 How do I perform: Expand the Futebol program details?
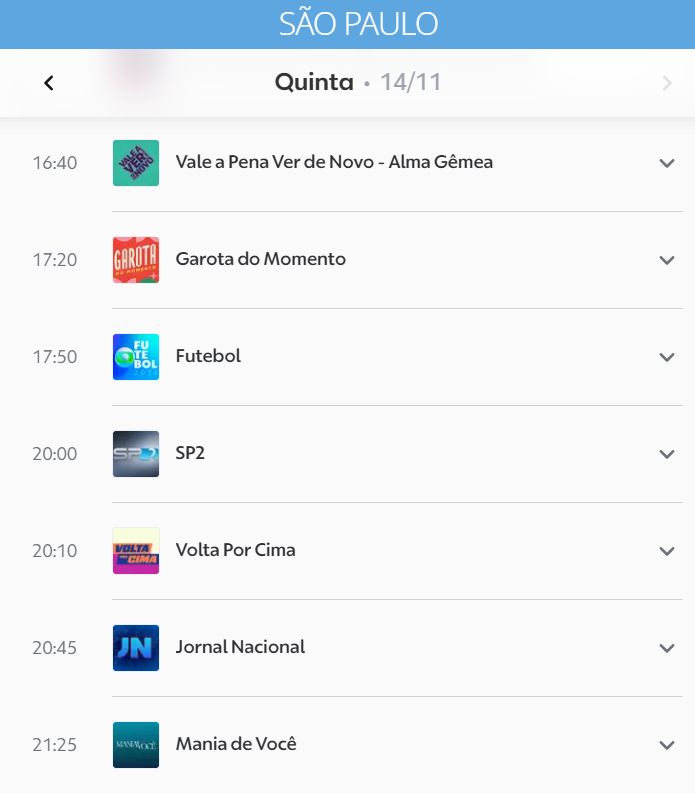(x=667, y=357)
